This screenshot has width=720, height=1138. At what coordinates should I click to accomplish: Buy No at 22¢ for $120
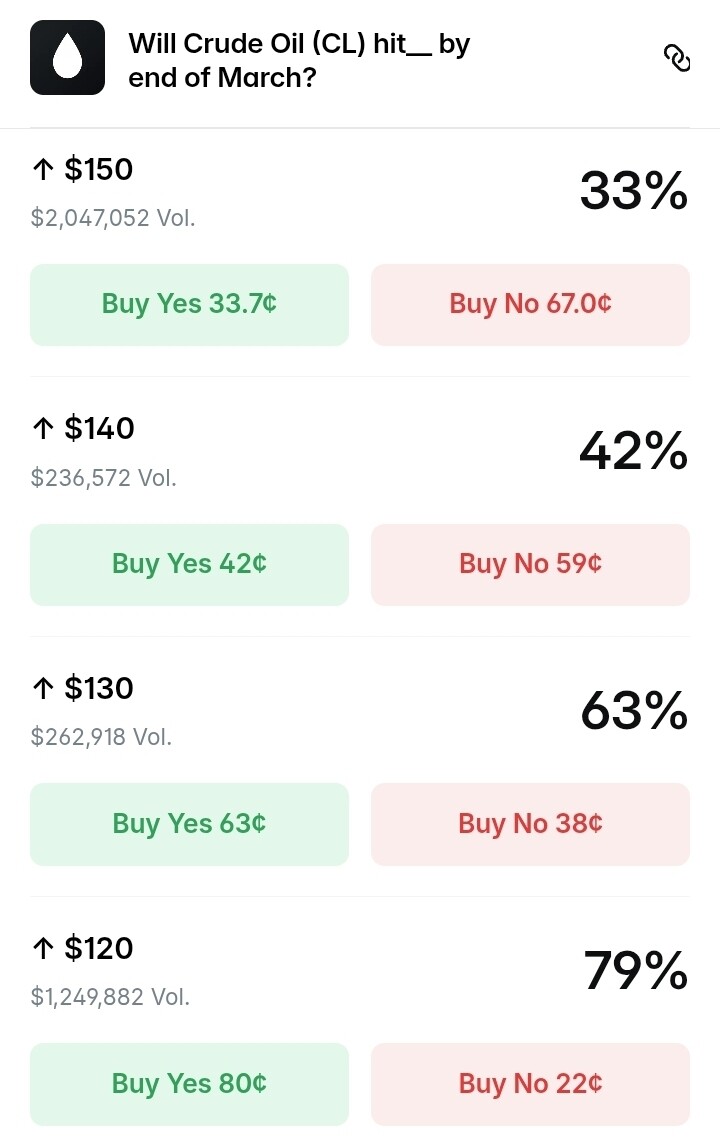(x=530, y=1084)
